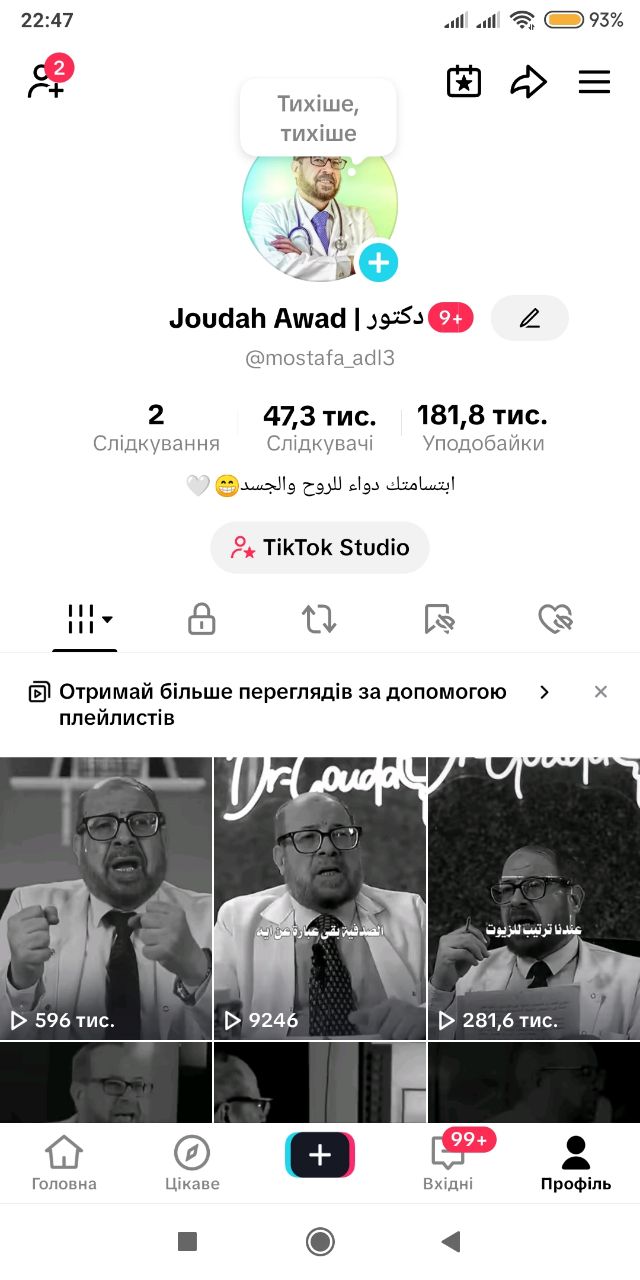This screenshot has width=640, height=1280.
Task: Switch to the private videos lock tab
Action: point(202,620)
